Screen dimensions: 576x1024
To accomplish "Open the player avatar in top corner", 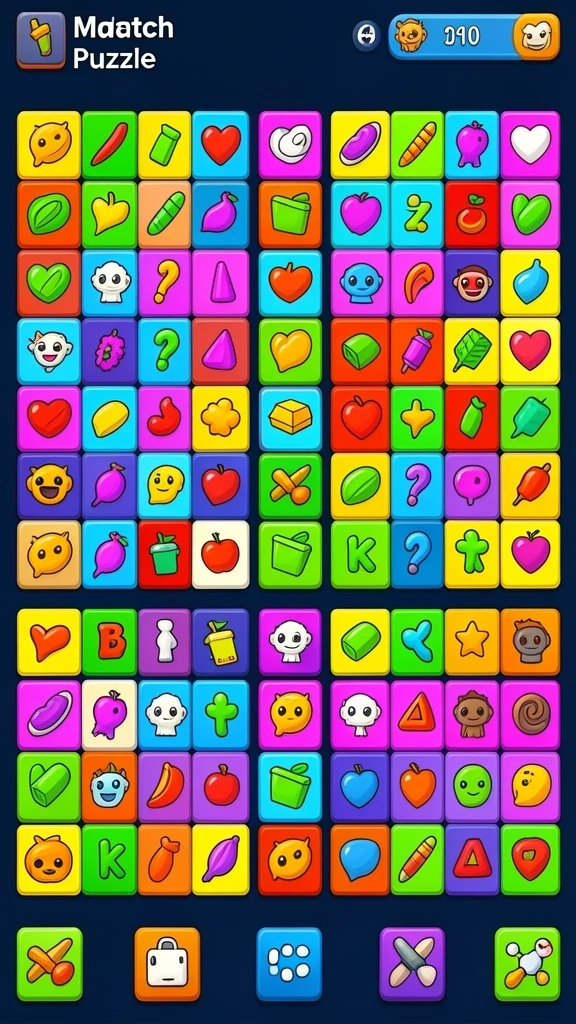I will pyautogui.click(x=536, y=37).
